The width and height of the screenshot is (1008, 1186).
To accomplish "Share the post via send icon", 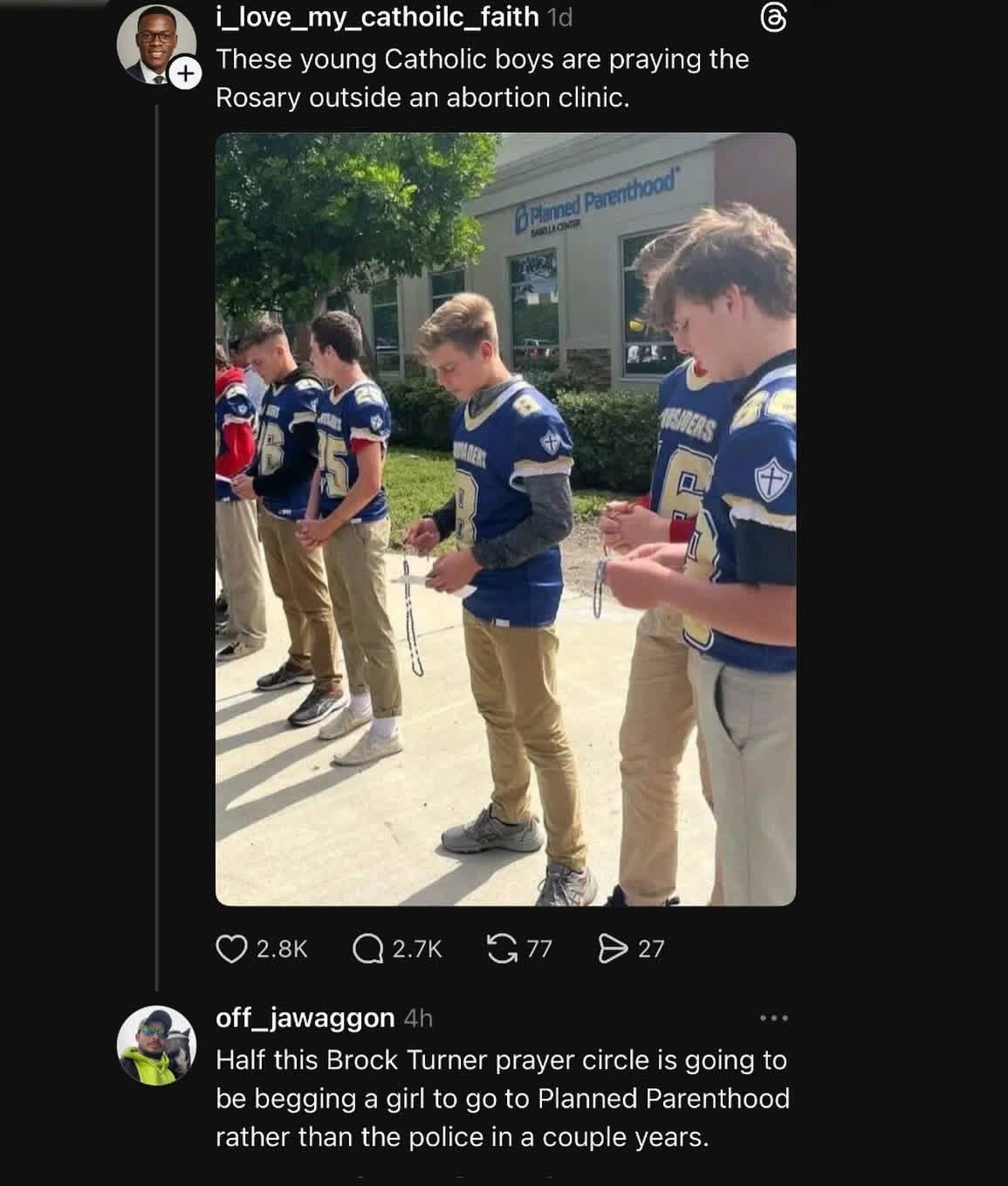I will 613,949.
